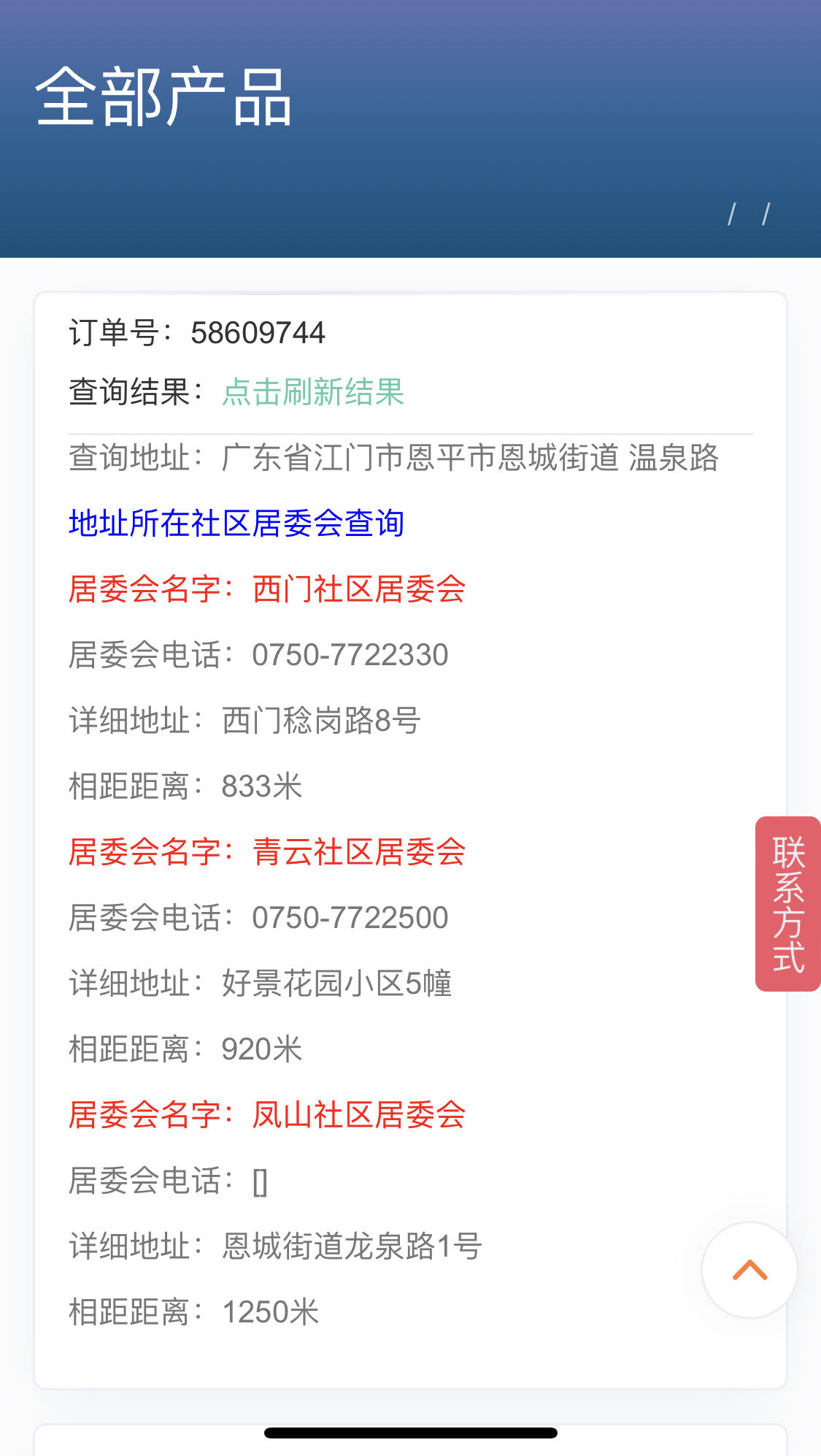Screen dimensions: 821x1456
Task: Tap the first breadcrumb slash separator
Action: coord(733,213)
